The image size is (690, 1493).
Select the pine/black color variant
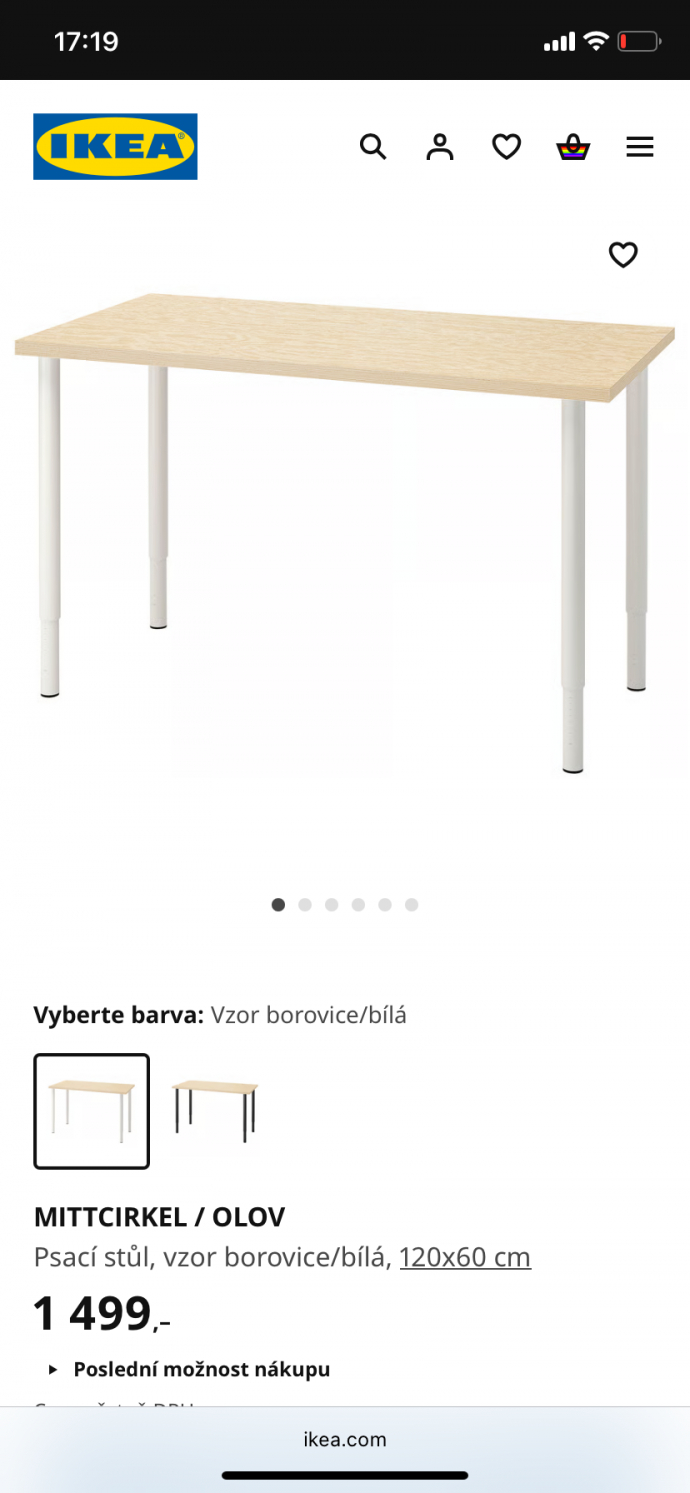[214, 1111]
